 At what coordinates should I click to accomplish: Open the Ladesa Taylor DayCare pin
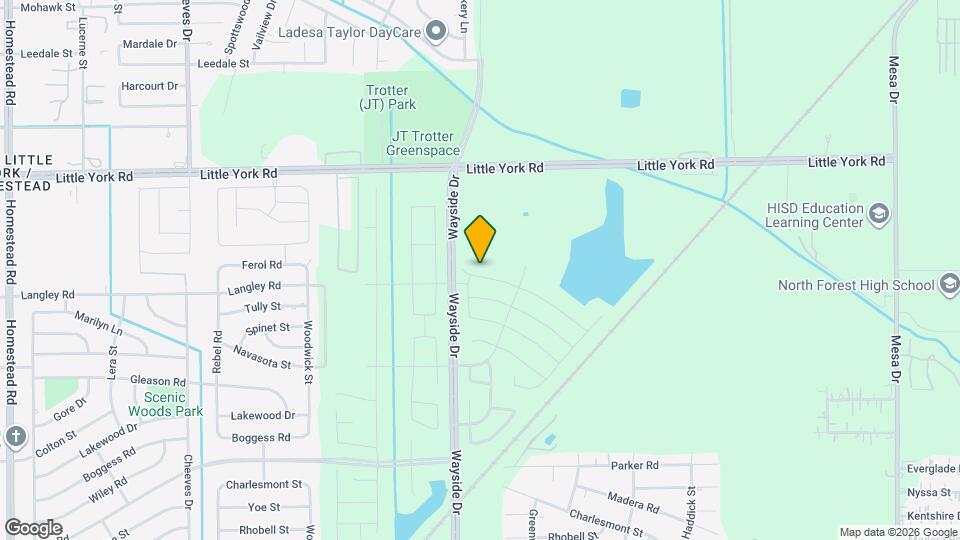point(436,31)
